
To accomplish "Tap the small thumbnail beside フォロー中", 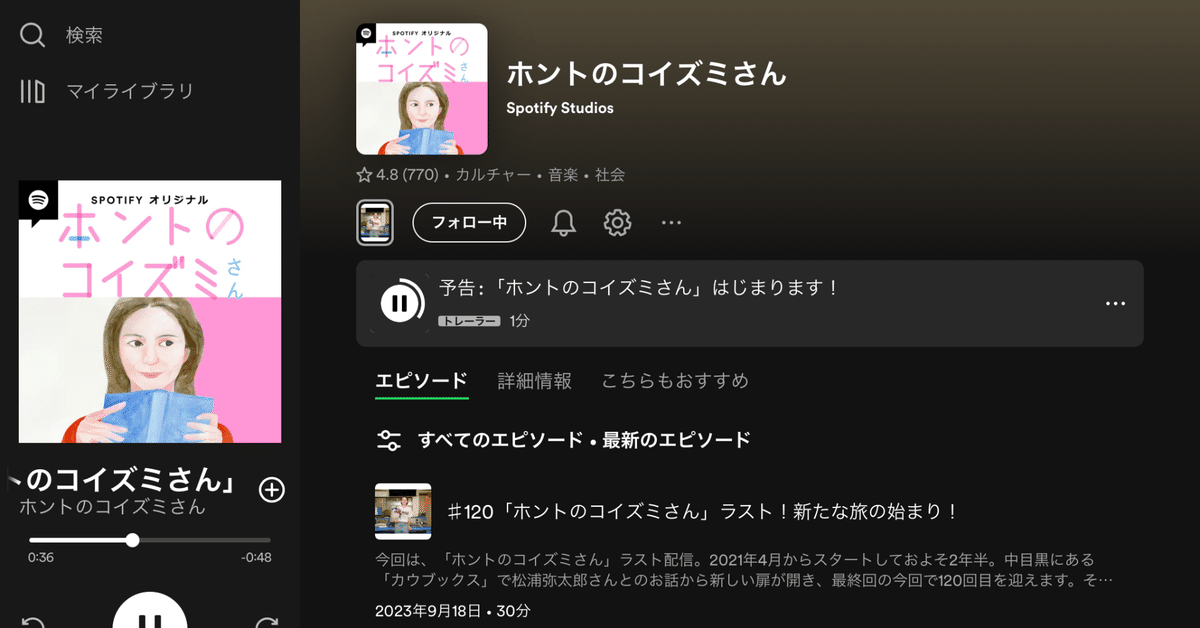I will point(375,222).
